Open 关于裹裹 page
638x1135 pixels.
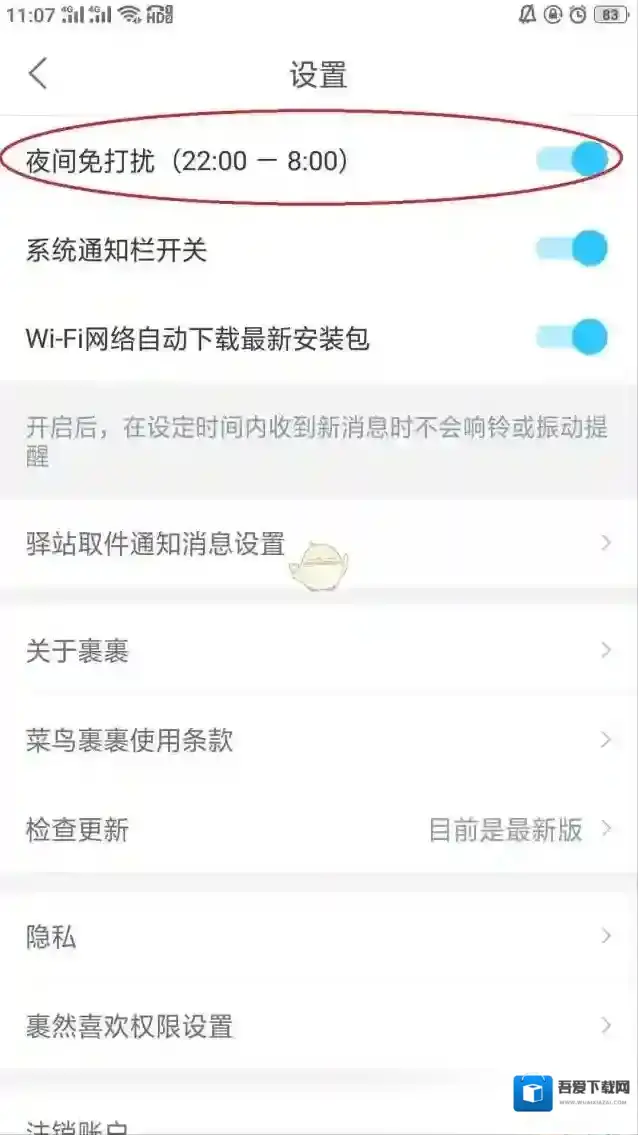pyautogui.click(x=318, y=652)
